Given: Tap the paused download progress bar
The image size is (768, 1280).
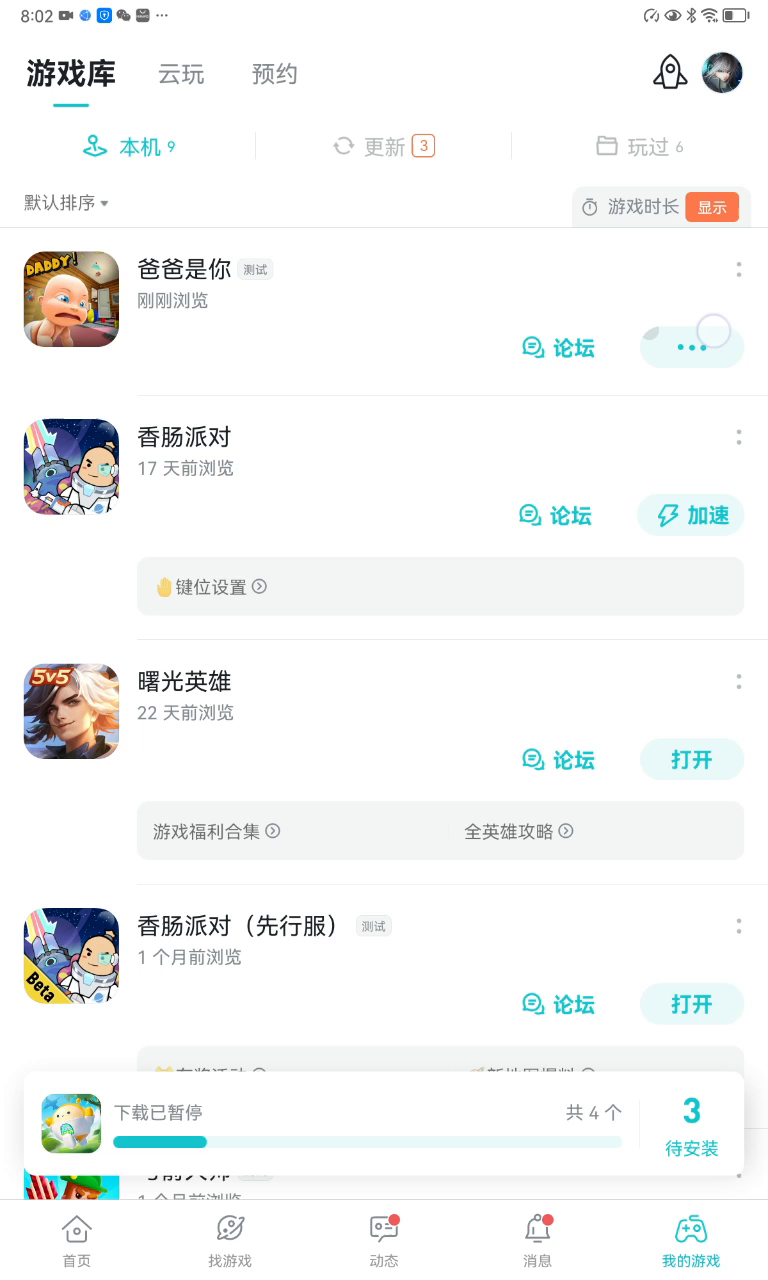Looking at the screenshot, I should (370, 1141).
